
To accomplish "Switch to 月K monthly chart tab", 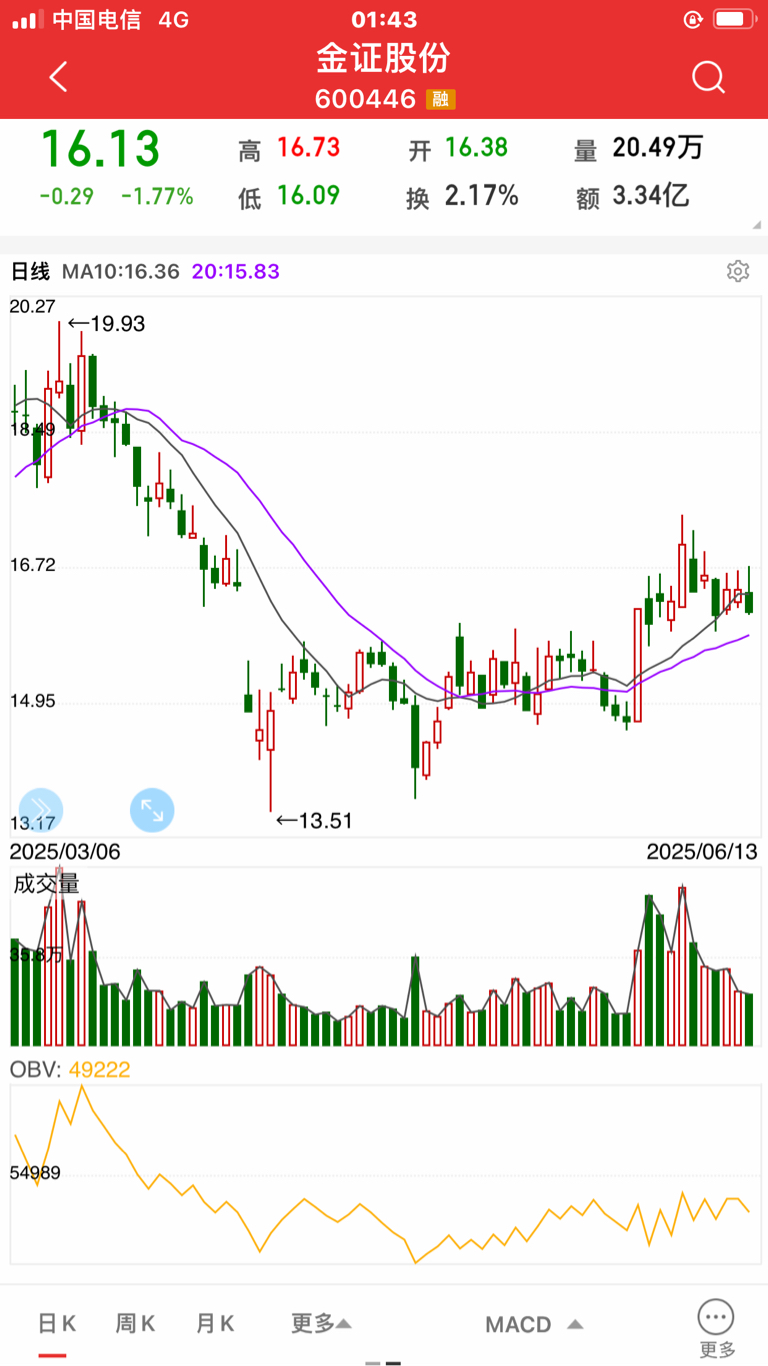I will [x=215, y=1324].
